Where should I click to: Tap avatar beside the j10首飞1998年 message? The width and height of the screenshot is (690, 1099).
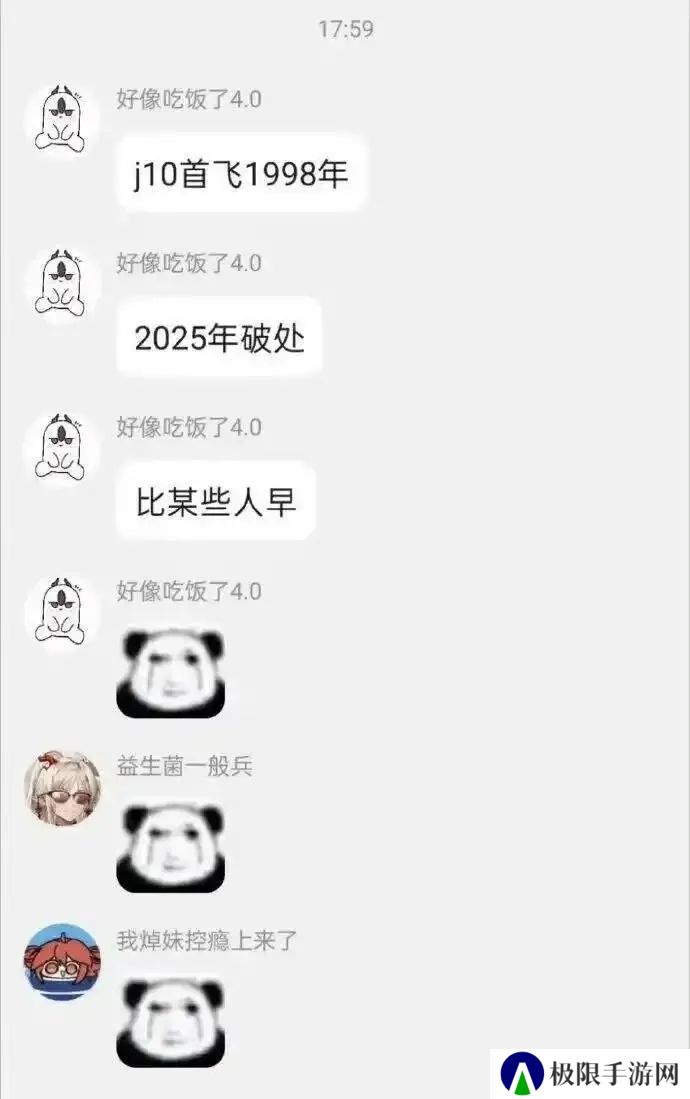62,121
